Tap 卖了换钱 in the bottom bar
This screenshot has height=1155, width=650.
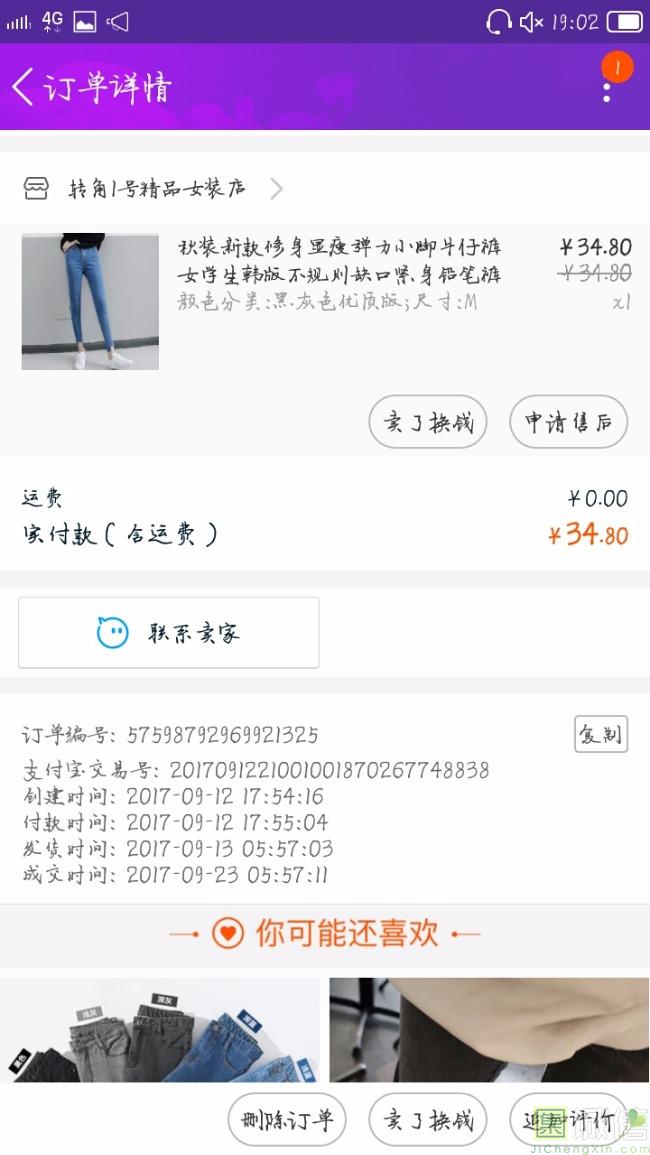coord(428,1120)
